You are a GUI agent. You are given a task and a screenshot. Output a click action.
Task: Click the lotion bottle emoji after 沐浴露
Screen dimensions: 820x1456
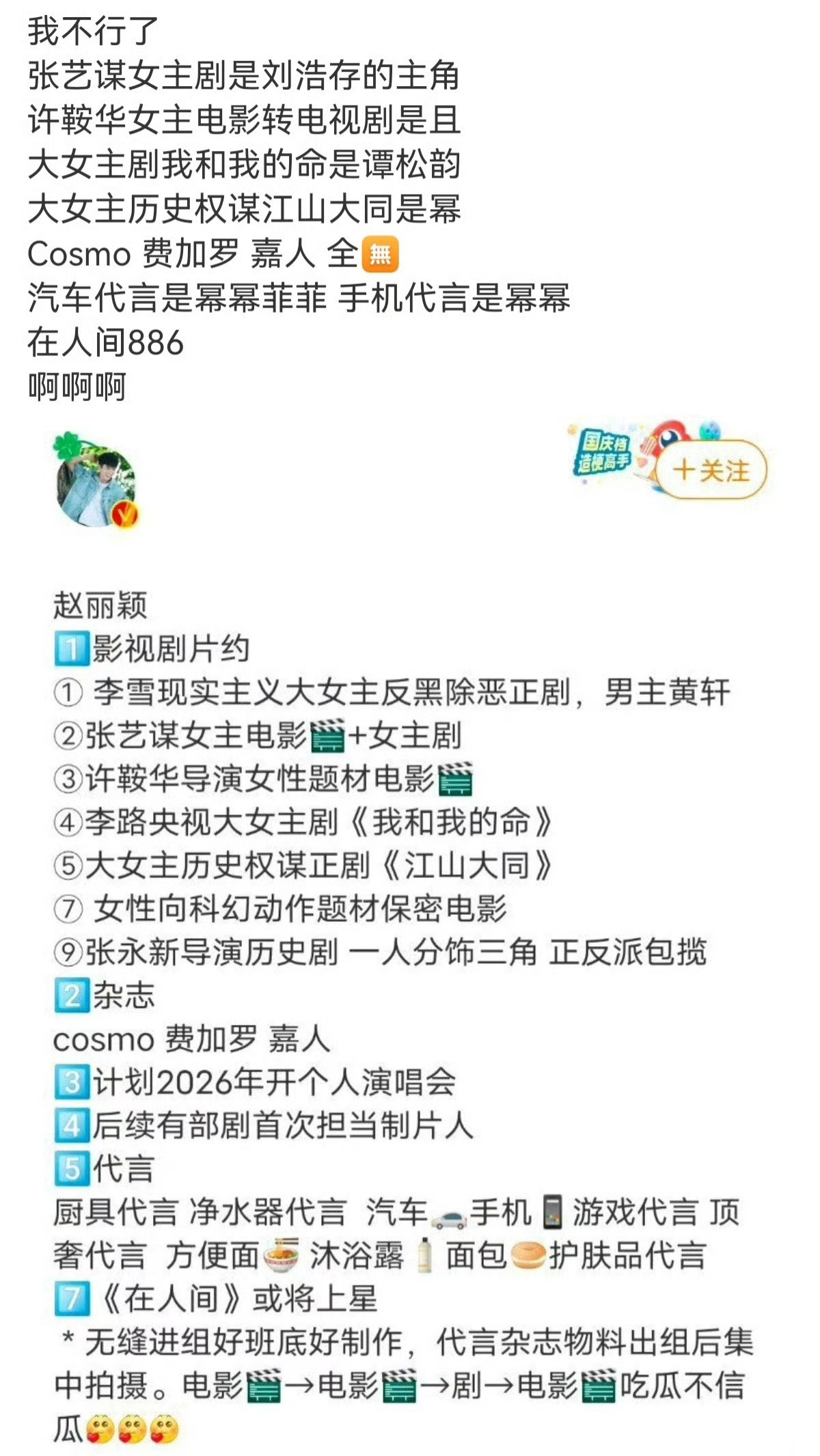point(423,1256)
